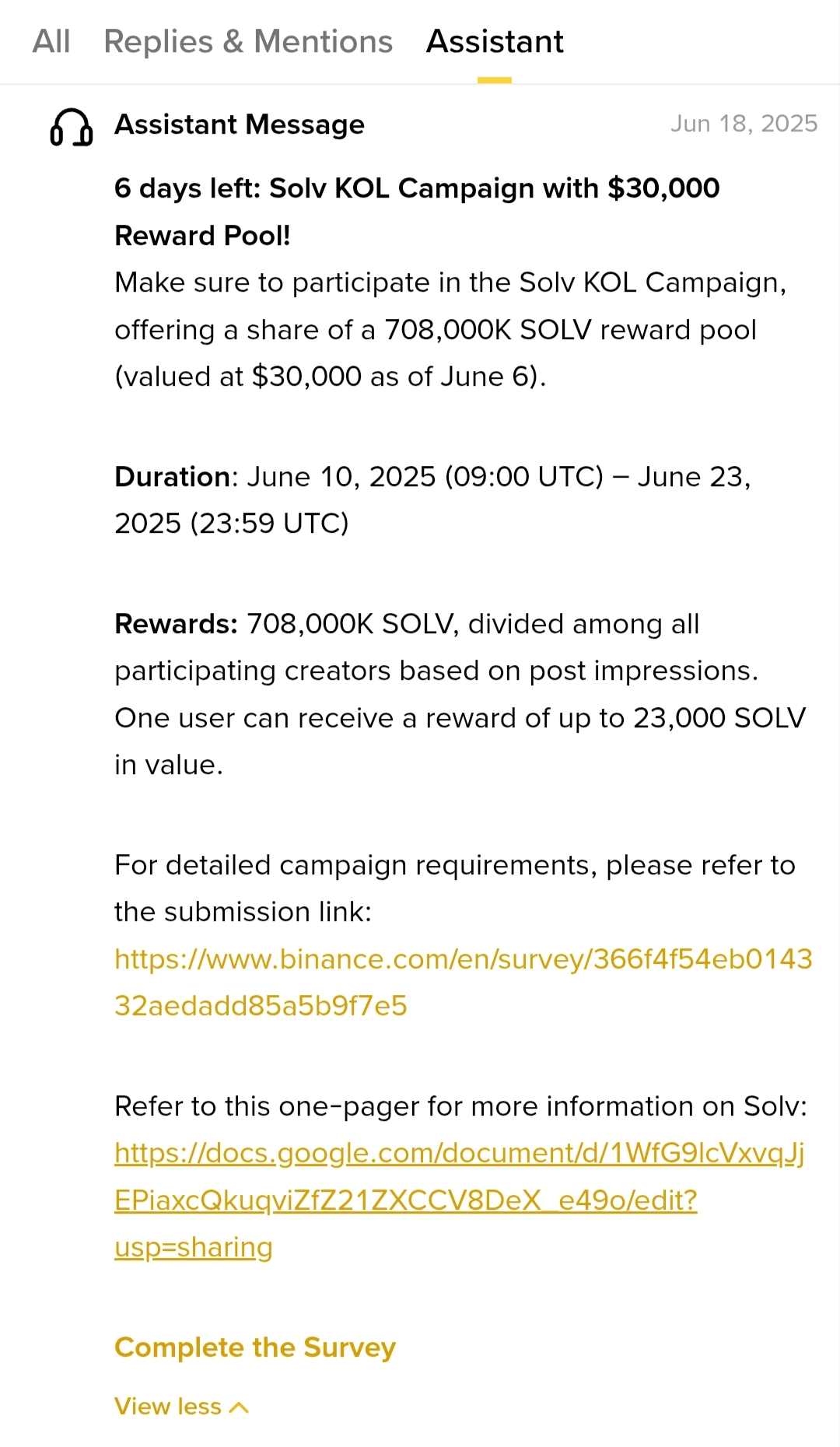Select the Assistant tab
Screen dimensions: 840x1447
tap(495, 41)
